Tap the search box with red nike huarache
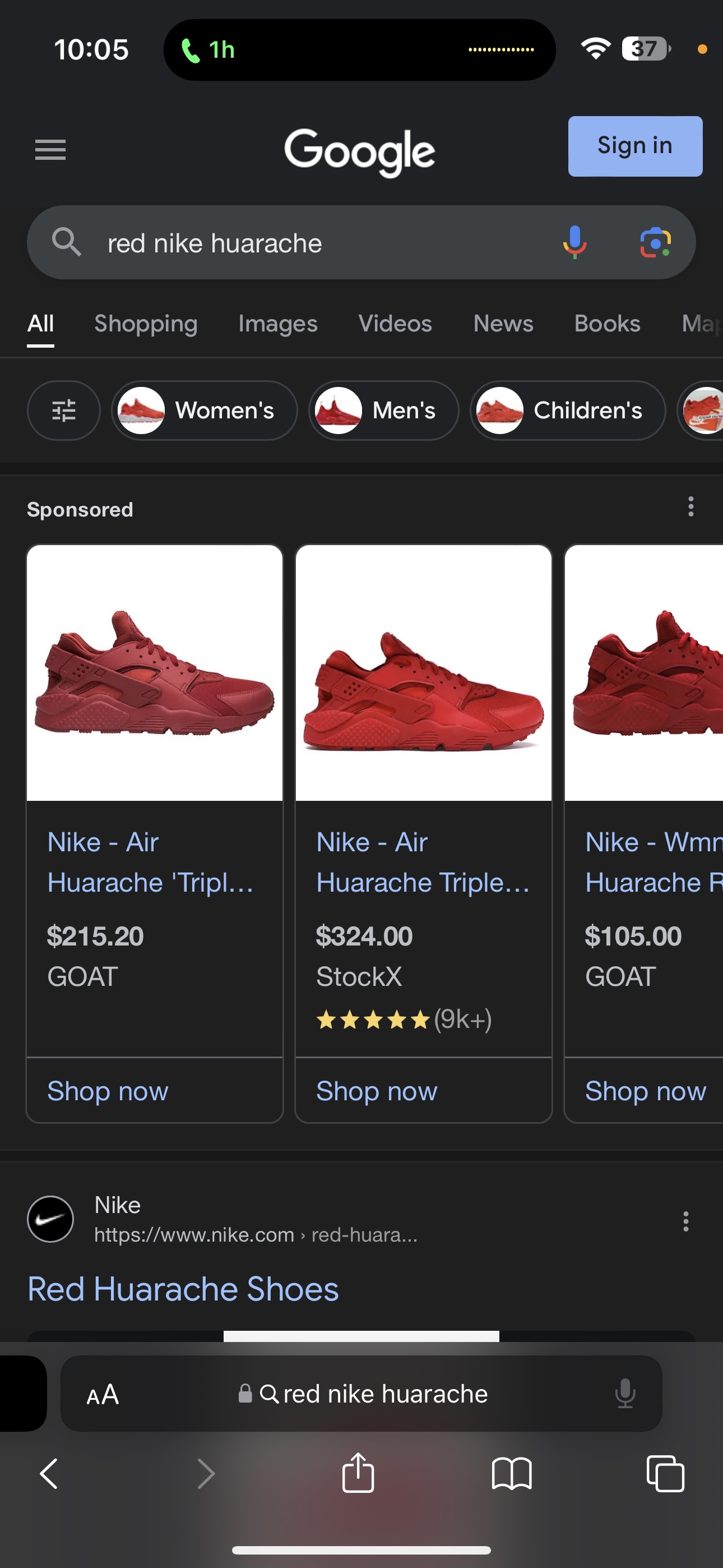Screen dimensions: 723x1568 pos(304,243)
